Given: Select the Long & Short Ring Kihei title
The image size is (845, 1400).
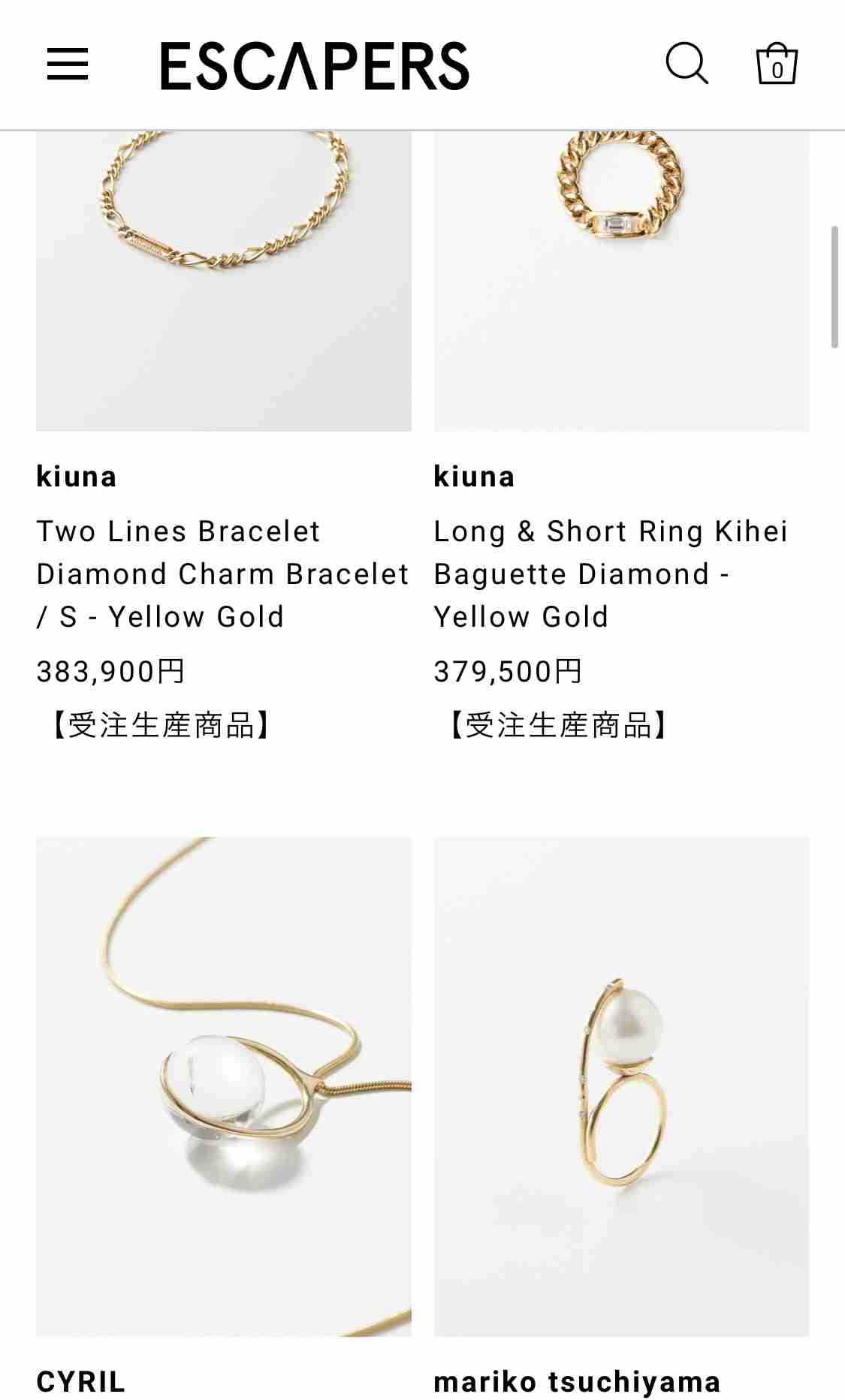Looking at the screenshot, I should 611,574.
